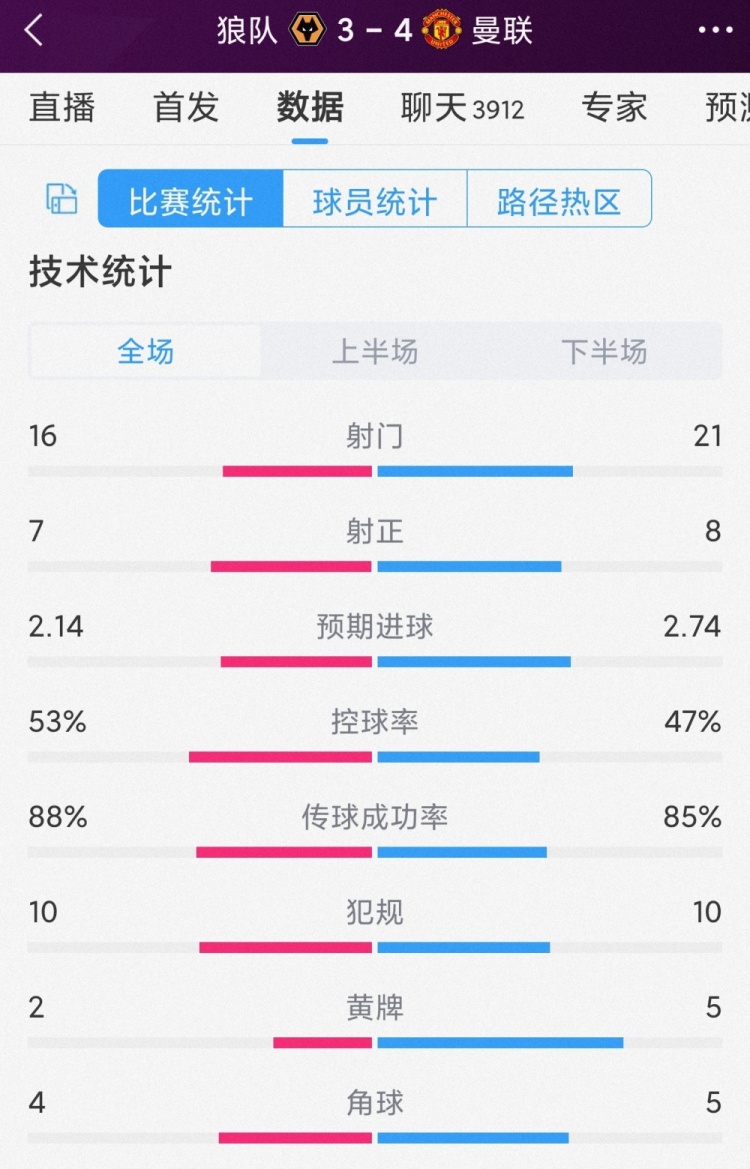Select the 数据 data tab

(310, 108)
